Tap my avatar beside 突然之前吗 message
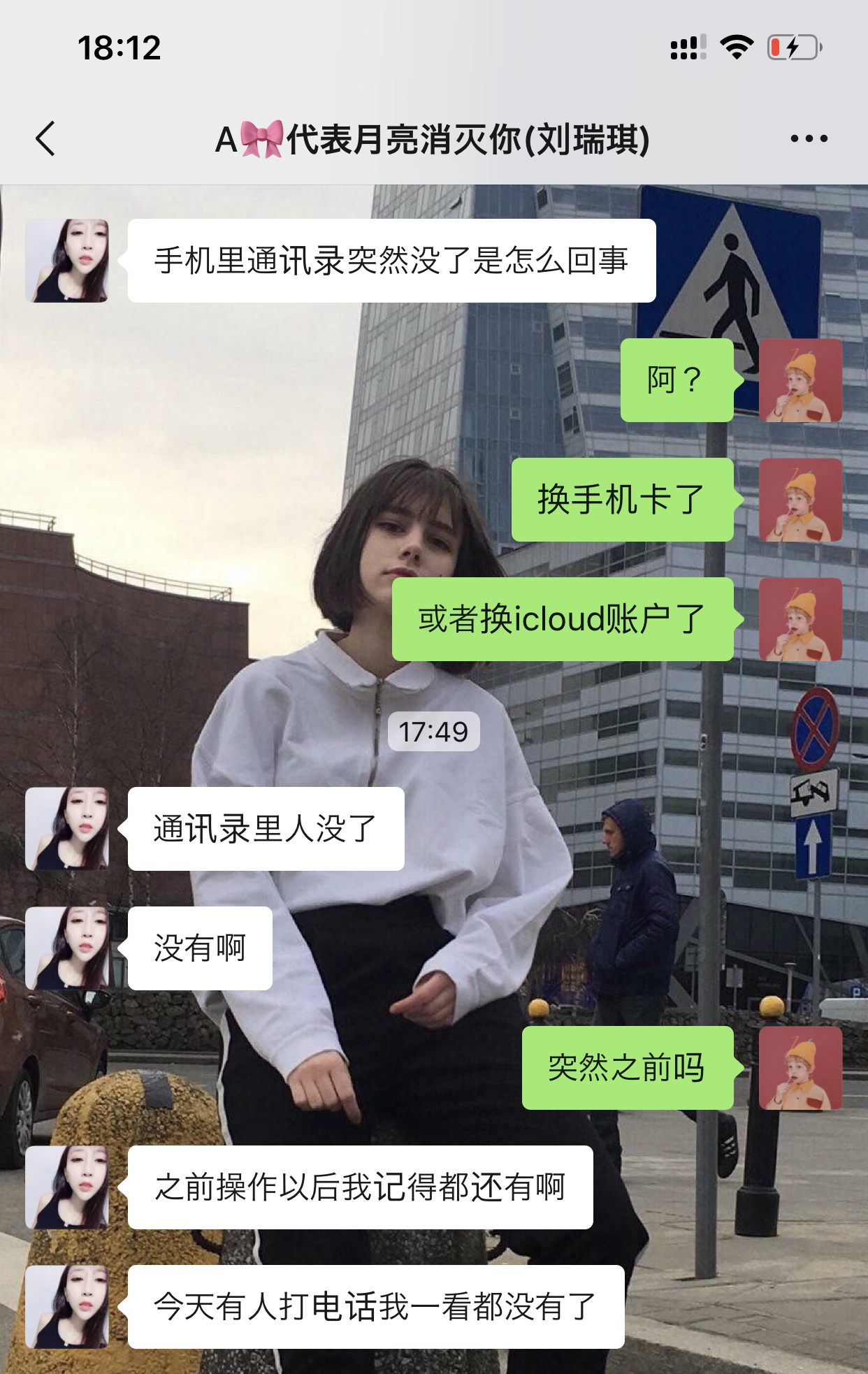The height and width of the screenshot is (1374, 868). pos(800,1068)
